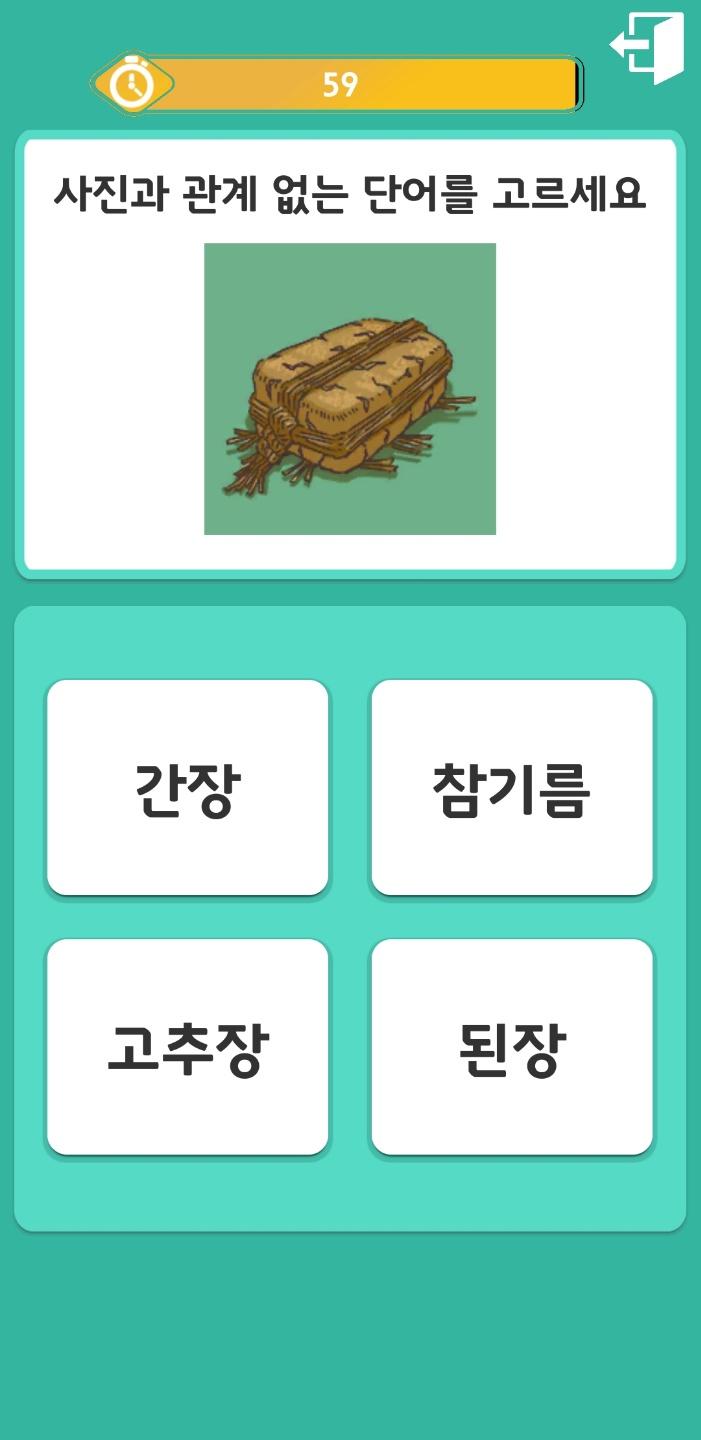This screenshot has height=1440, width=701.
Task: Pick the 고추장 answer option
Action: click(x=188, y=1047)
